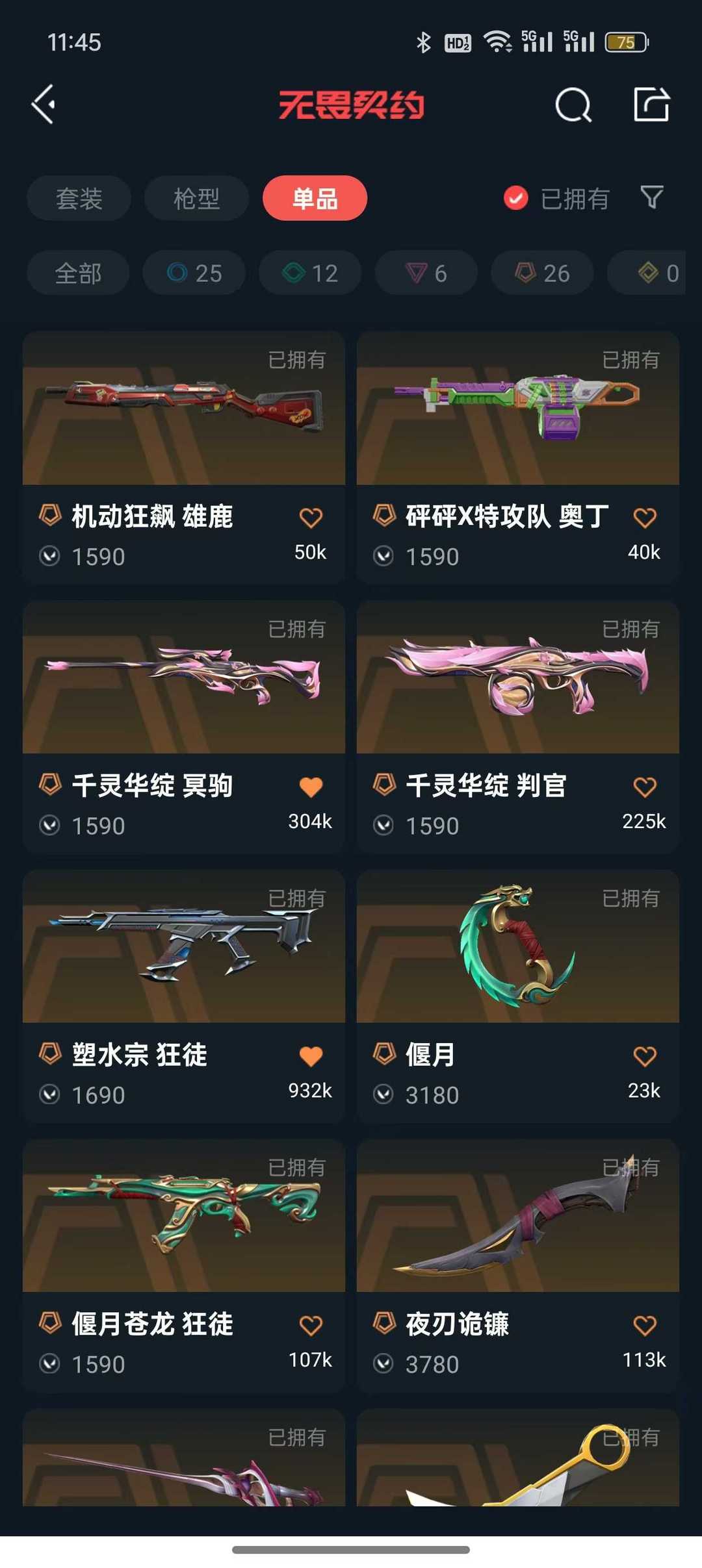This screenshot has height=1568, width=702.
Task: Favorite the 偃月 melee skin
Action: 644,1056
